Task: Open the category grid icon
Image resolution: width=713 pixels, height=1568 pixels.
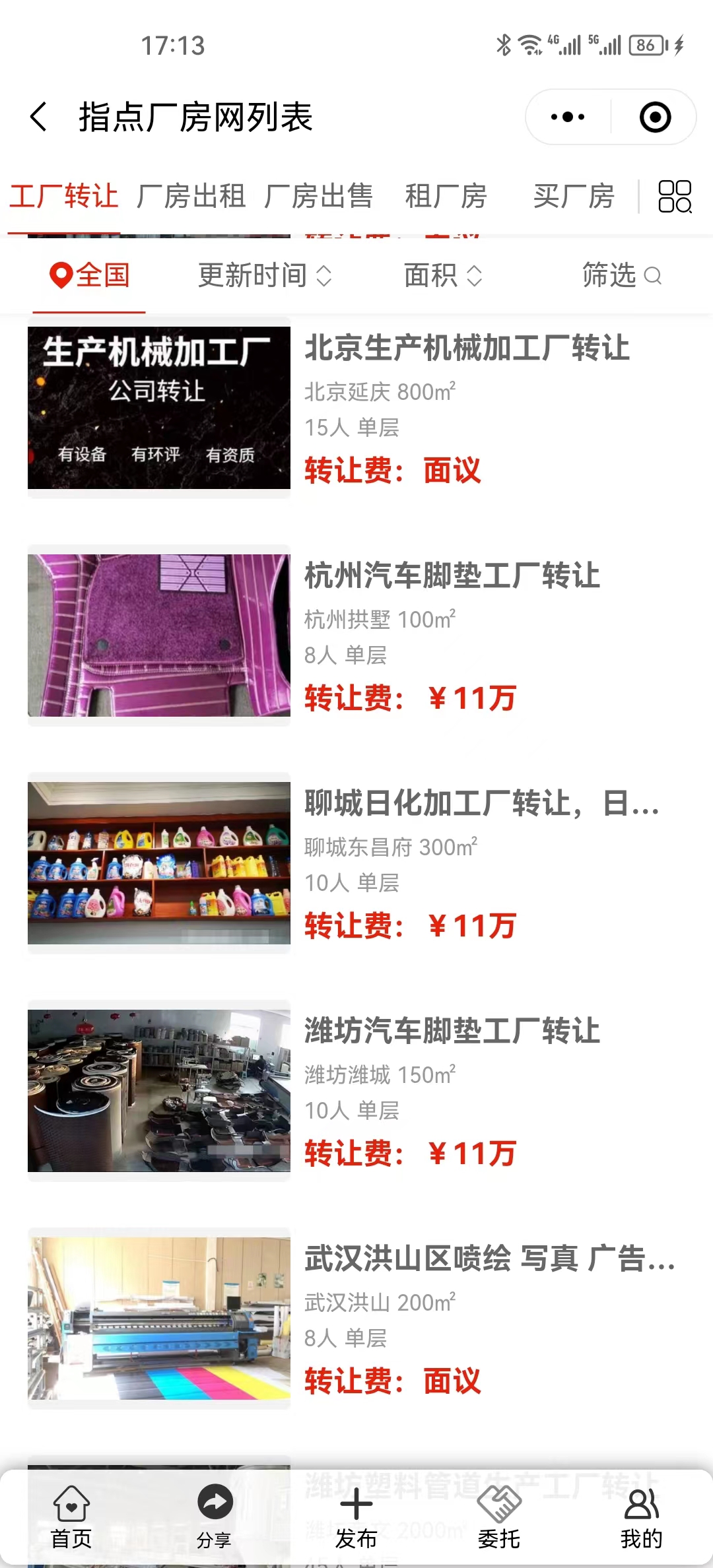Action: [x=675, y=197]
